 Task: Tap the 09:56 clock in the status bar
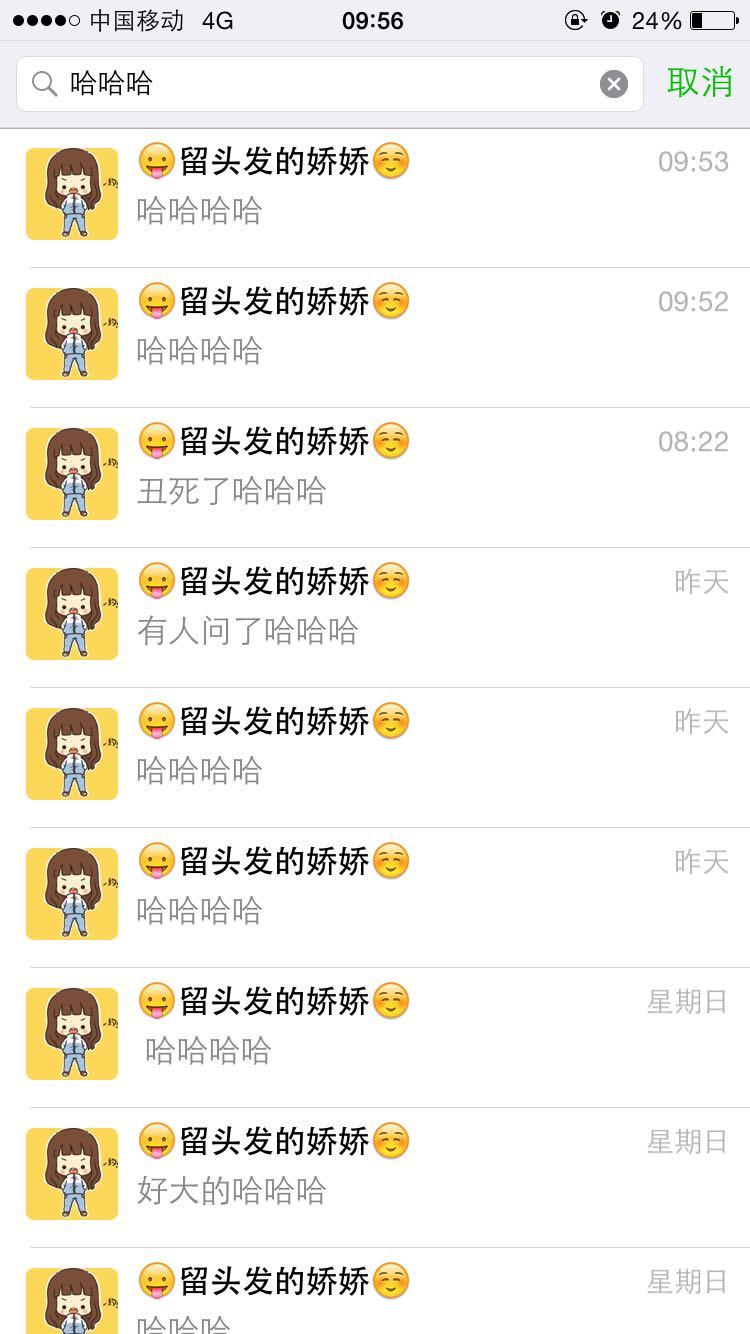point(375,20)
